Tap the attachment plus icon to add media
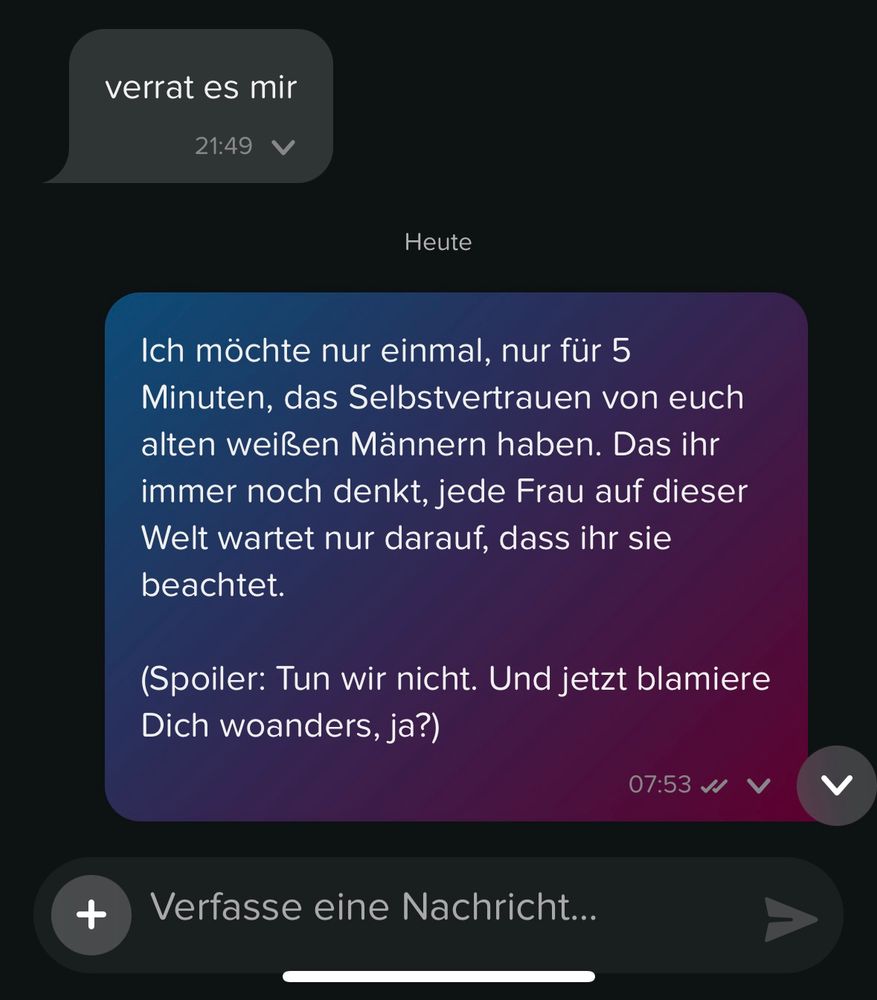877x1000 pixels. [x=90, y=912]
